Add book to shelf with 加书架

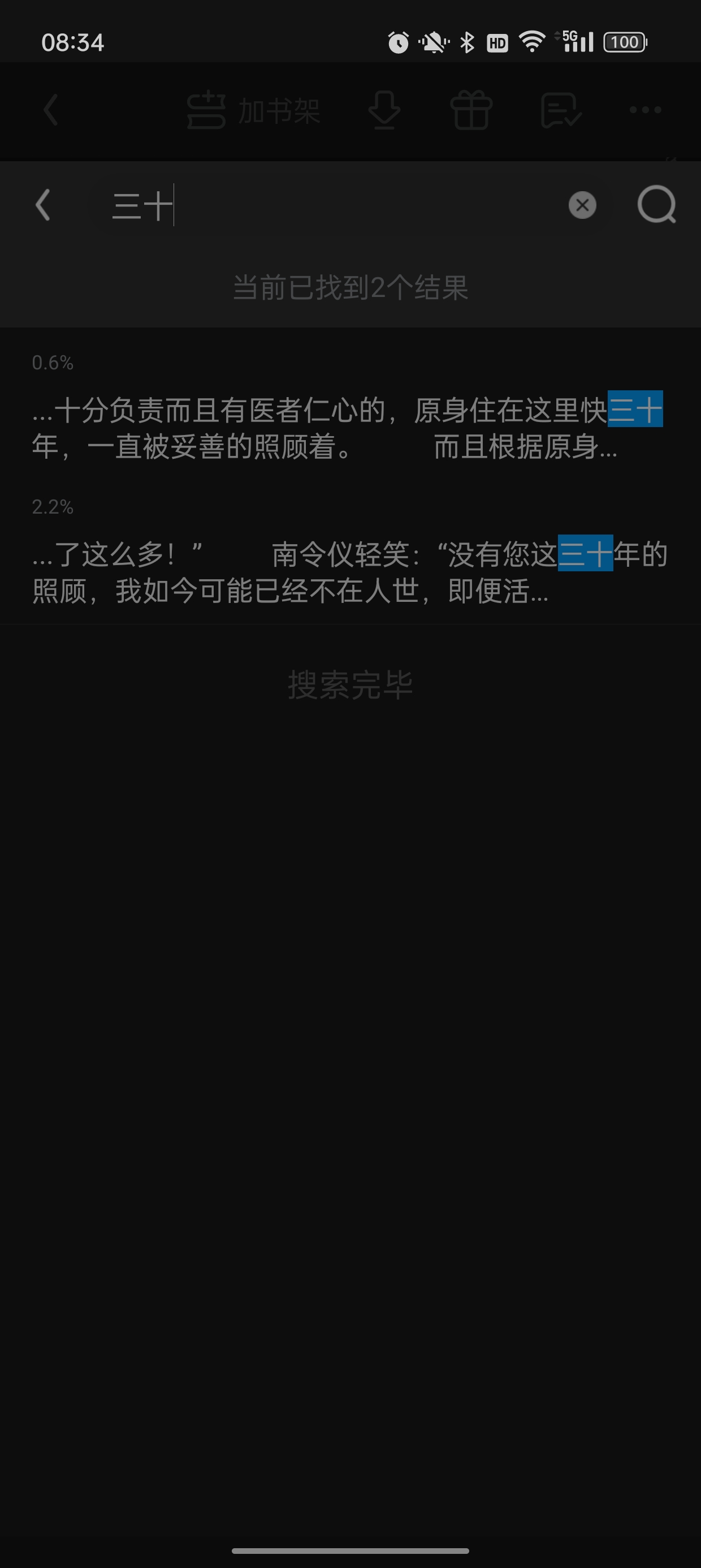(254, 111)
